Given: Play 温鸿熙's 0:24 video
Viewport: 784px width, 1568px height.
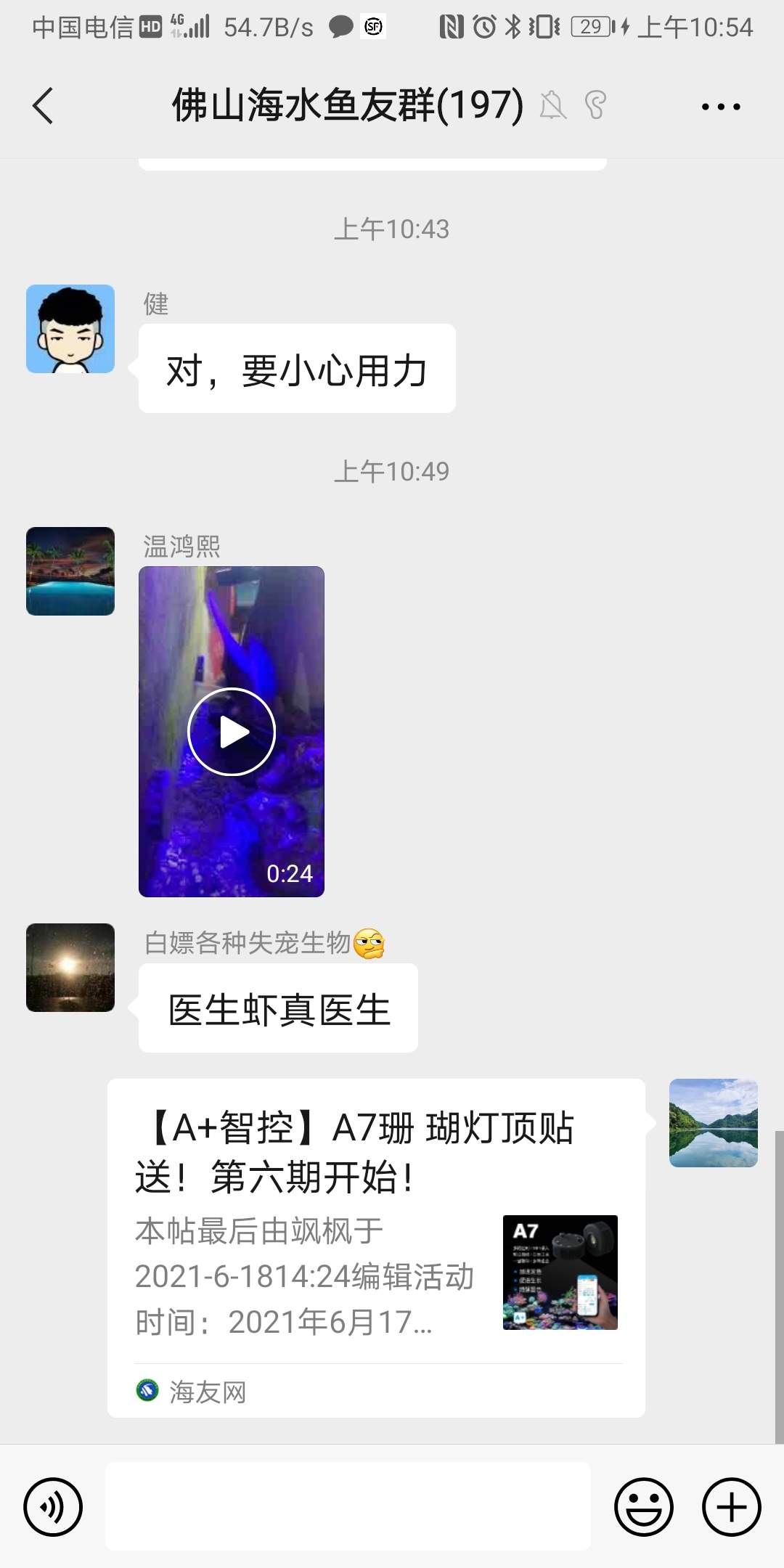Looking at the screenshot, I should (x=232, y=731).
